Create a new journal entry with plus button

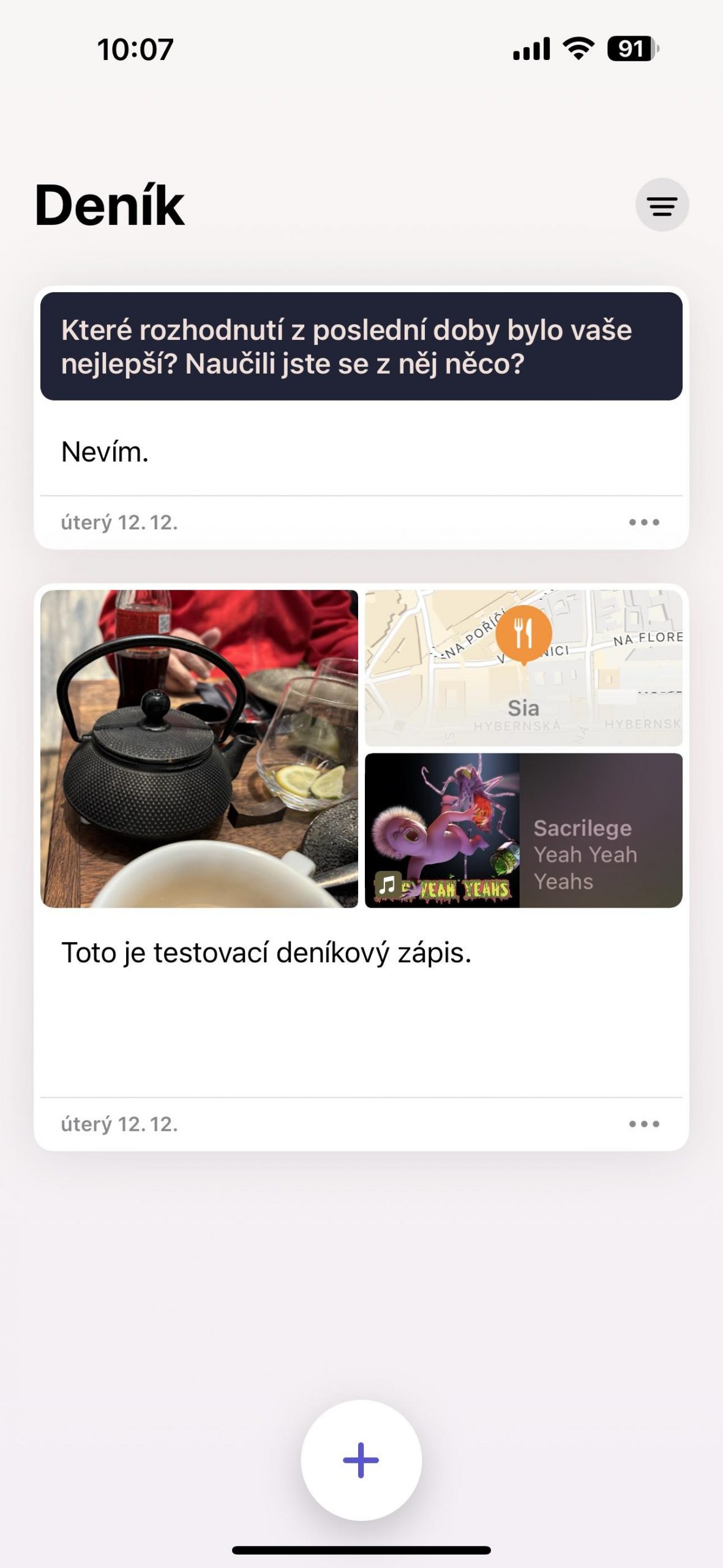[361, 1460]
